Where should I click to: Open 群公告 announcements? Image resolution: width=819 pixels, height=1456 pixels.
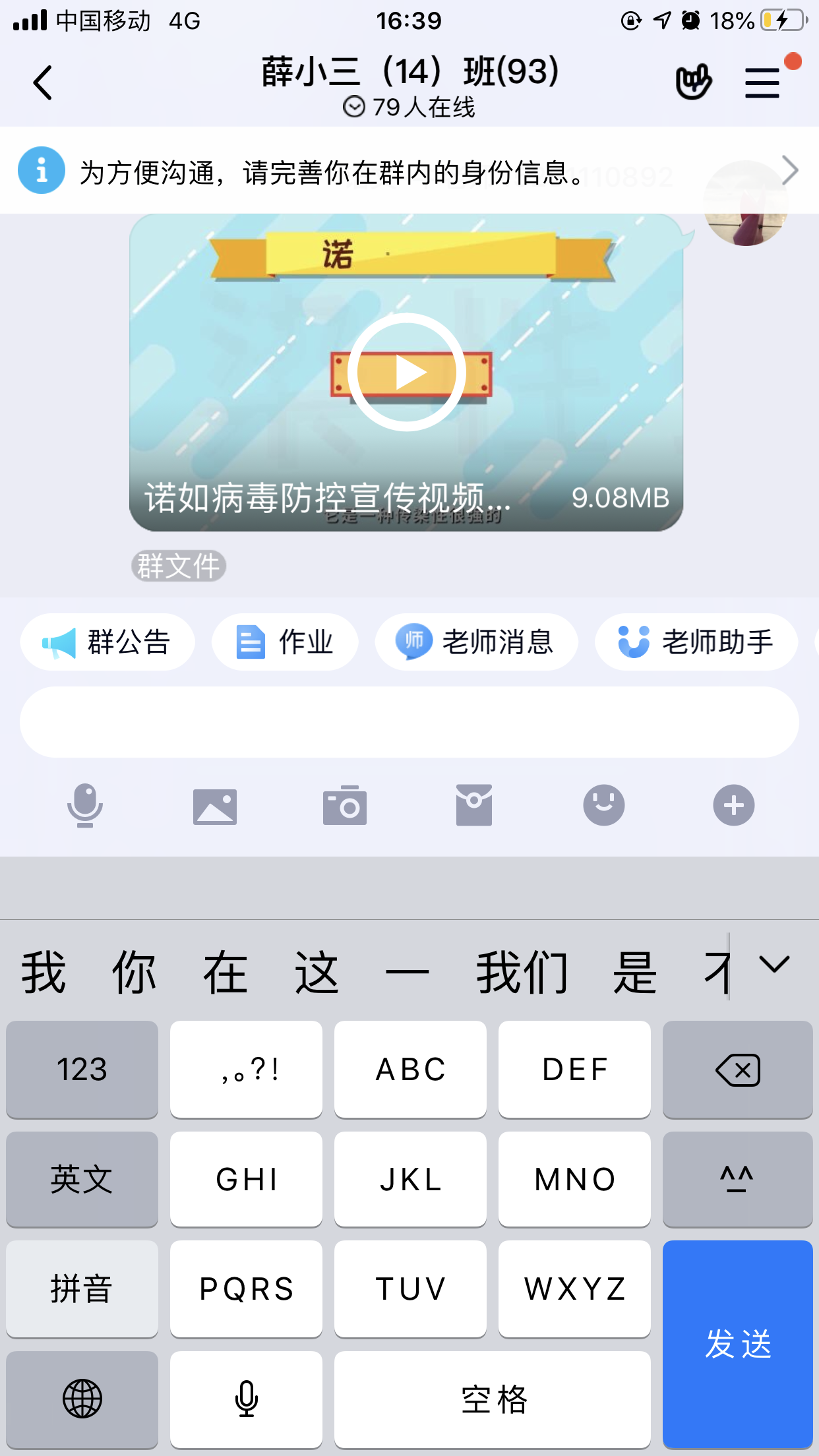point(107,642)
